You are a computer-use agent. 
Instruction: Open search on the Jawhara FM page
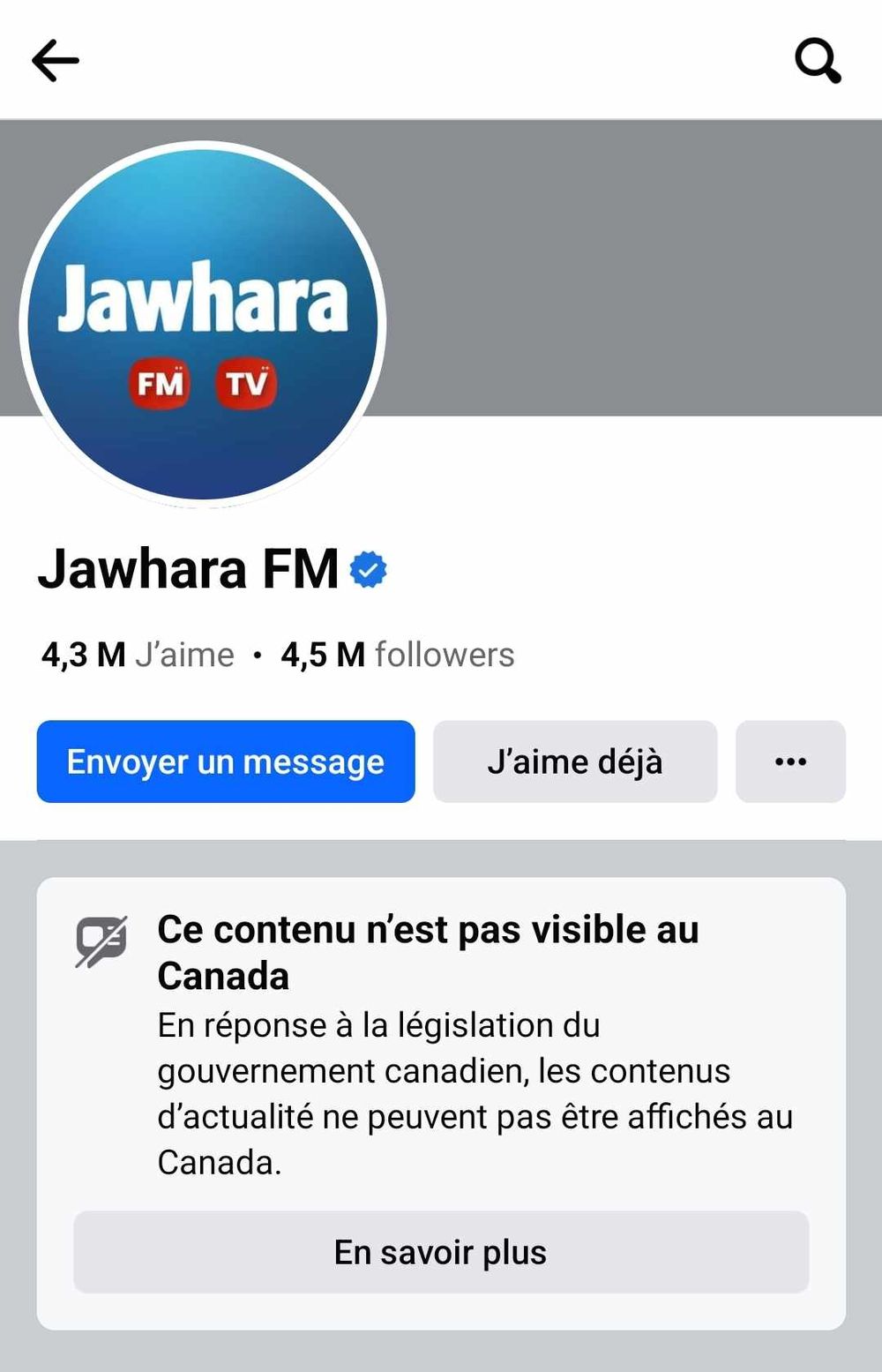pos(818,61)
